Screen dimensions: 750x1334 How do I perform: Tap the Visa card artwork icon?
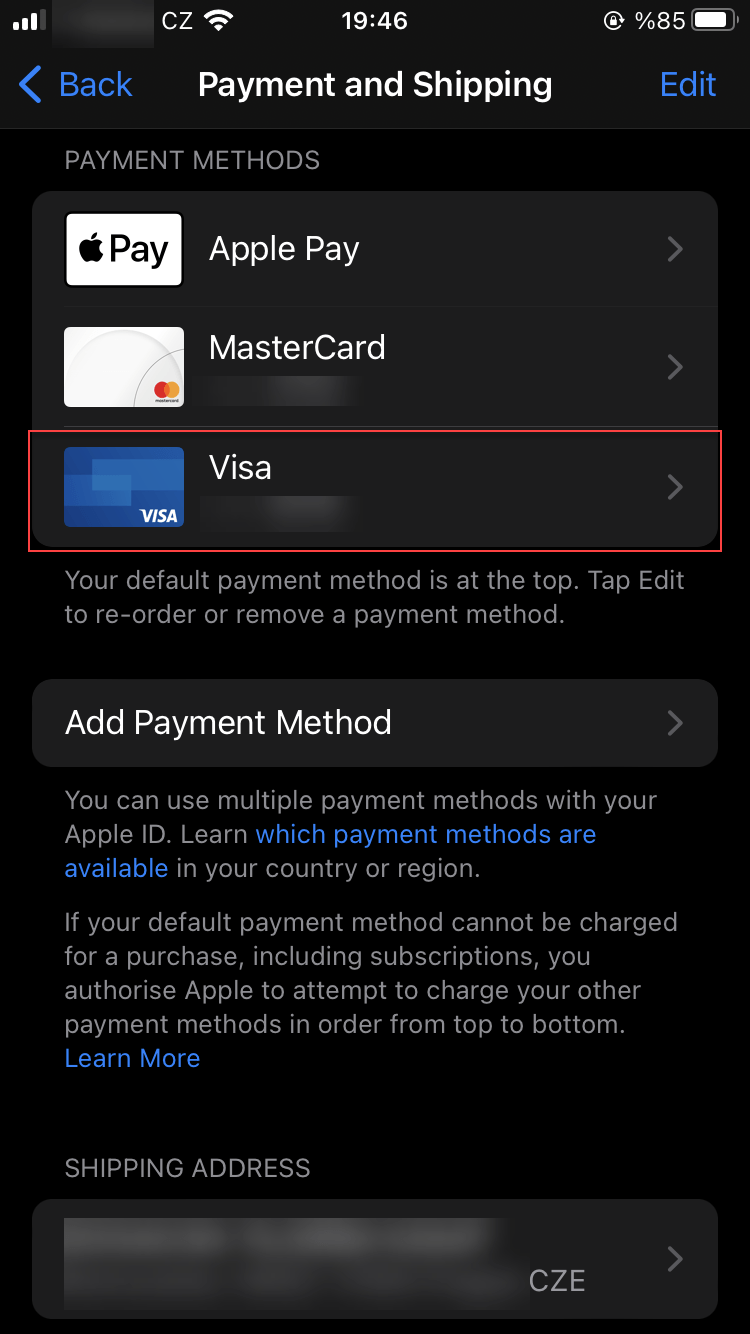[124, 487]
